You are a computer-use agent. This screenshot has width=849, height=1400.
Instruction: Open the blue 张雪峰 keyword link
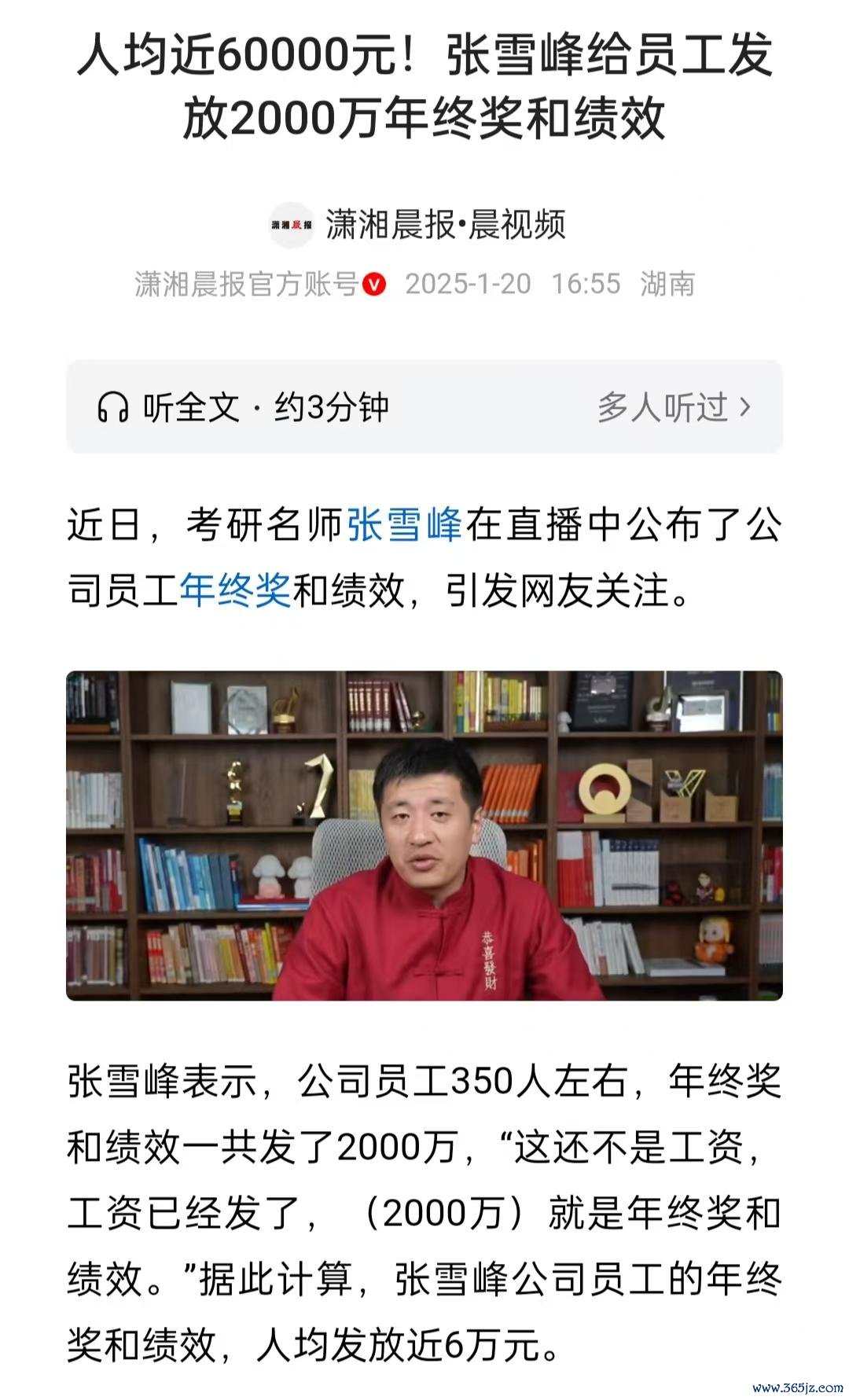coord(405,524)
